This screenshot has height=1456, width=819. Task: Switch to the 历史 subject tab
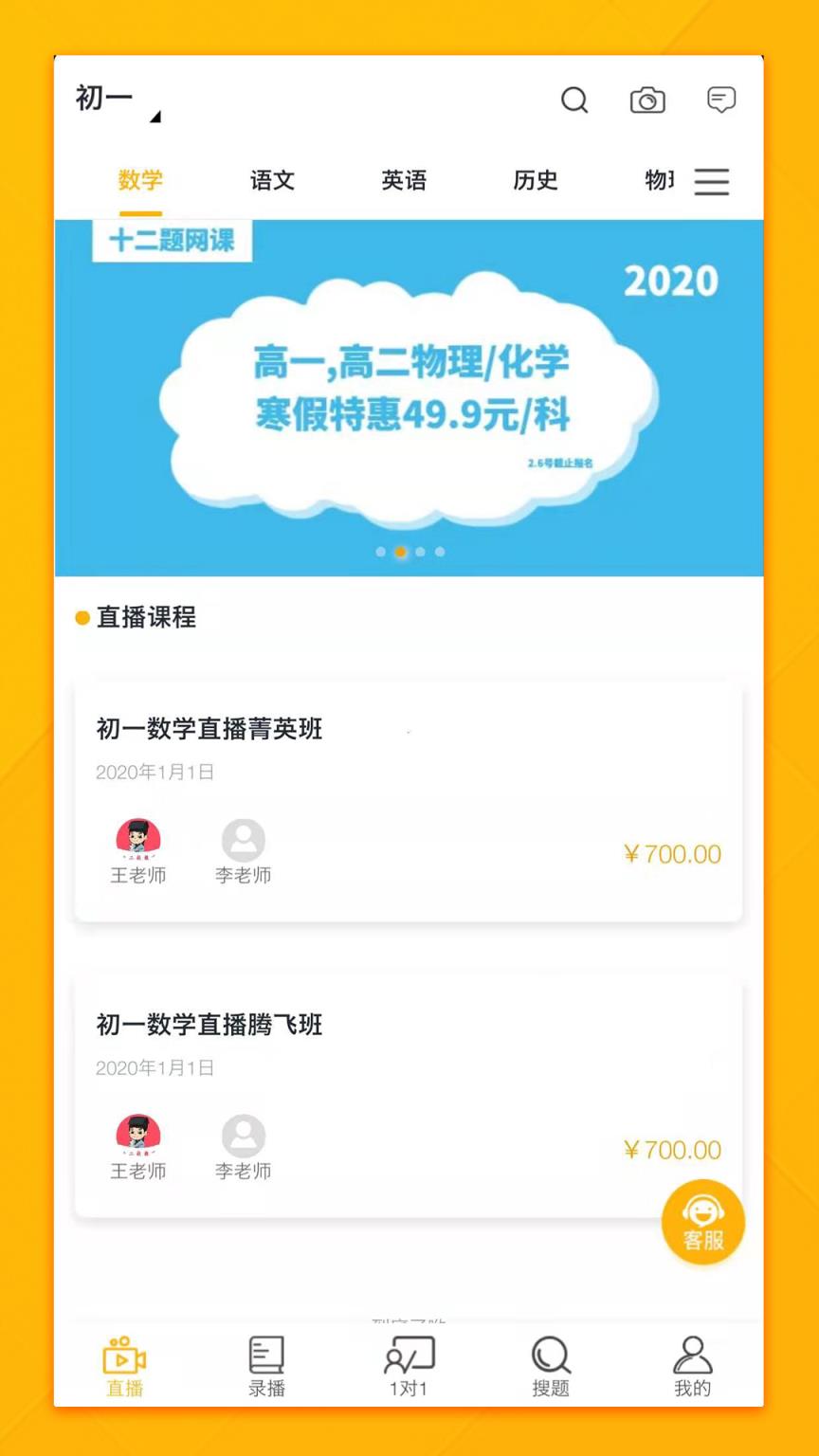click(x=537, y=180)
